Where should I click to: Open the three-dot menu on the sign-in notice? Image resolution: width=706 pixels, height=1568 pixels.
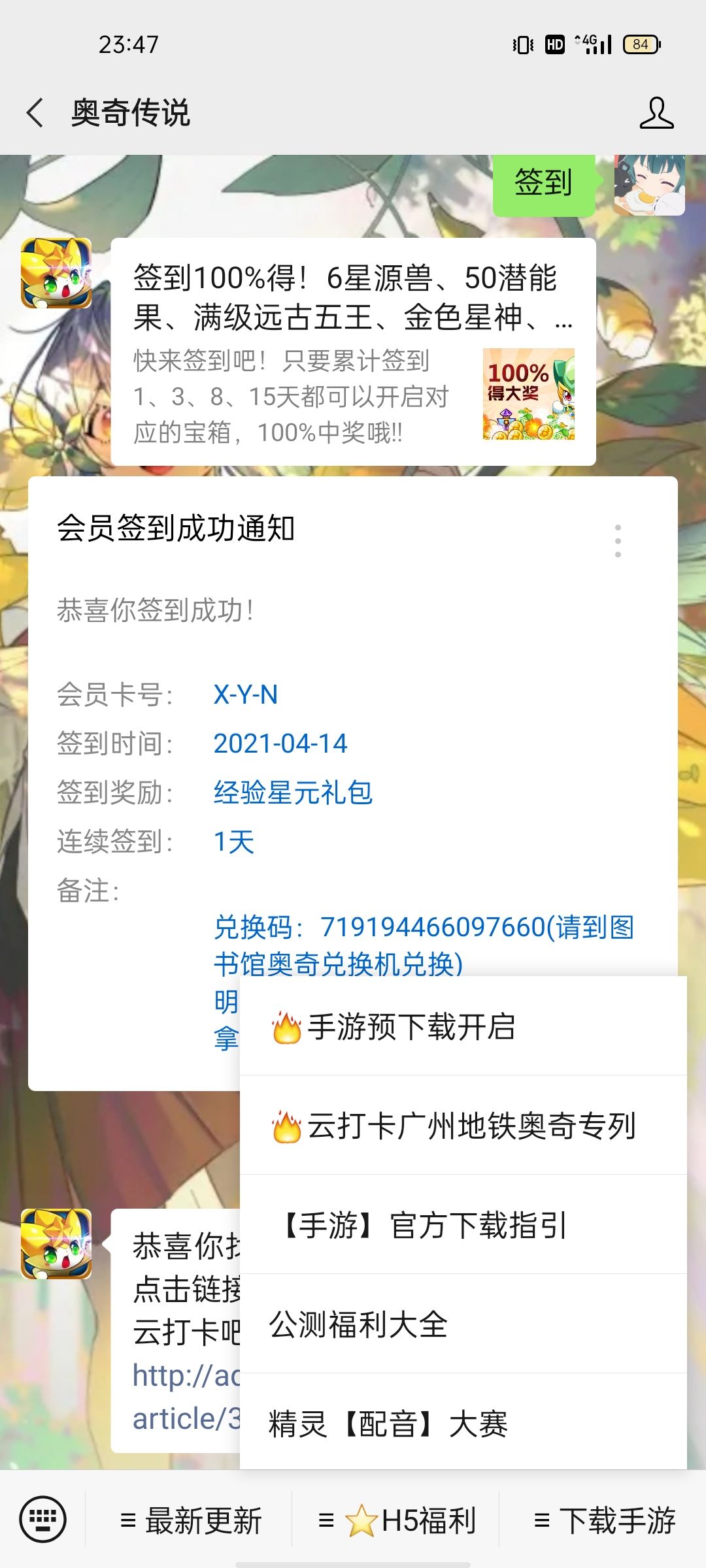tap(619, 542)
